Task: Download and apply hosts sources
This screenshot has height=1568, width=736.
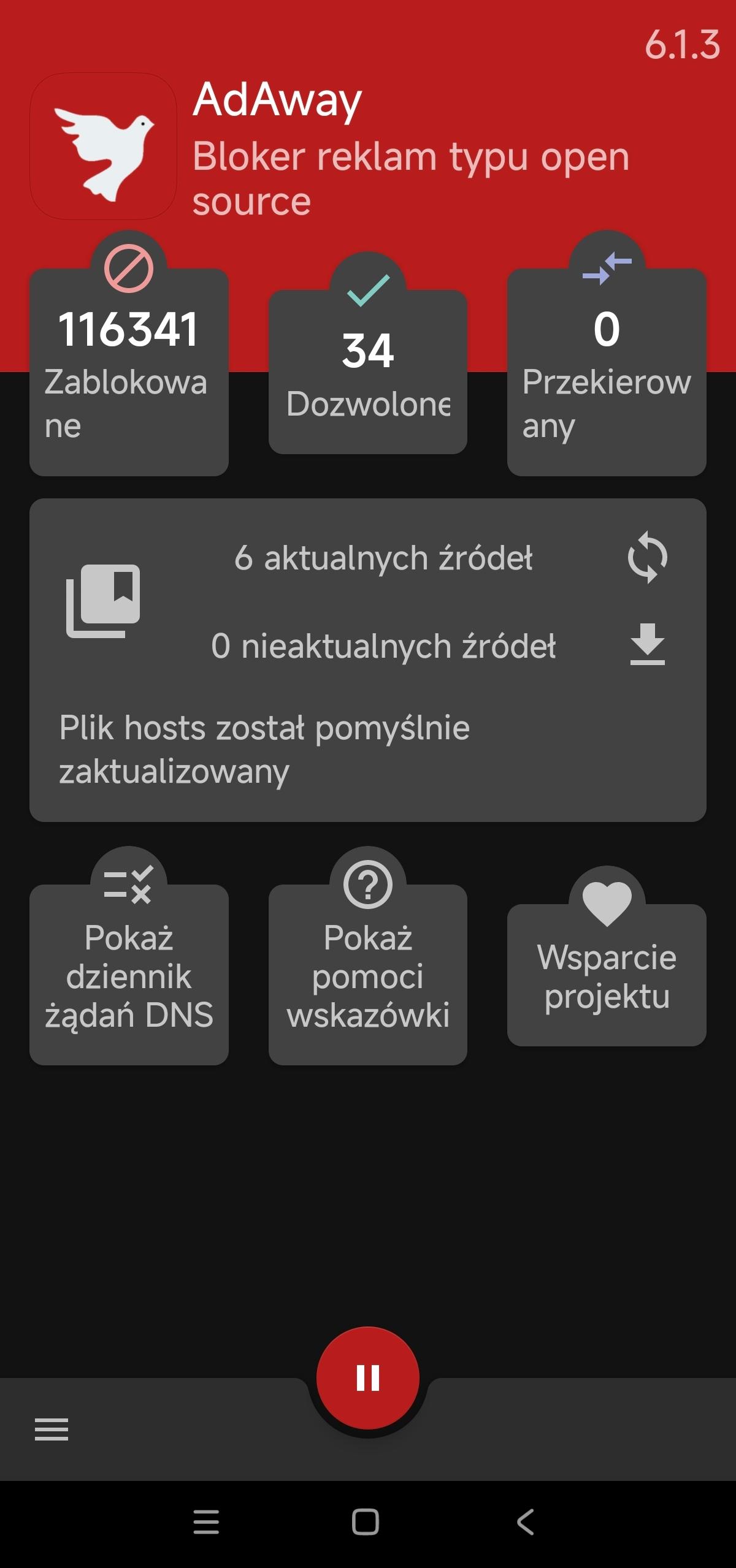Action: coord(647,645)
